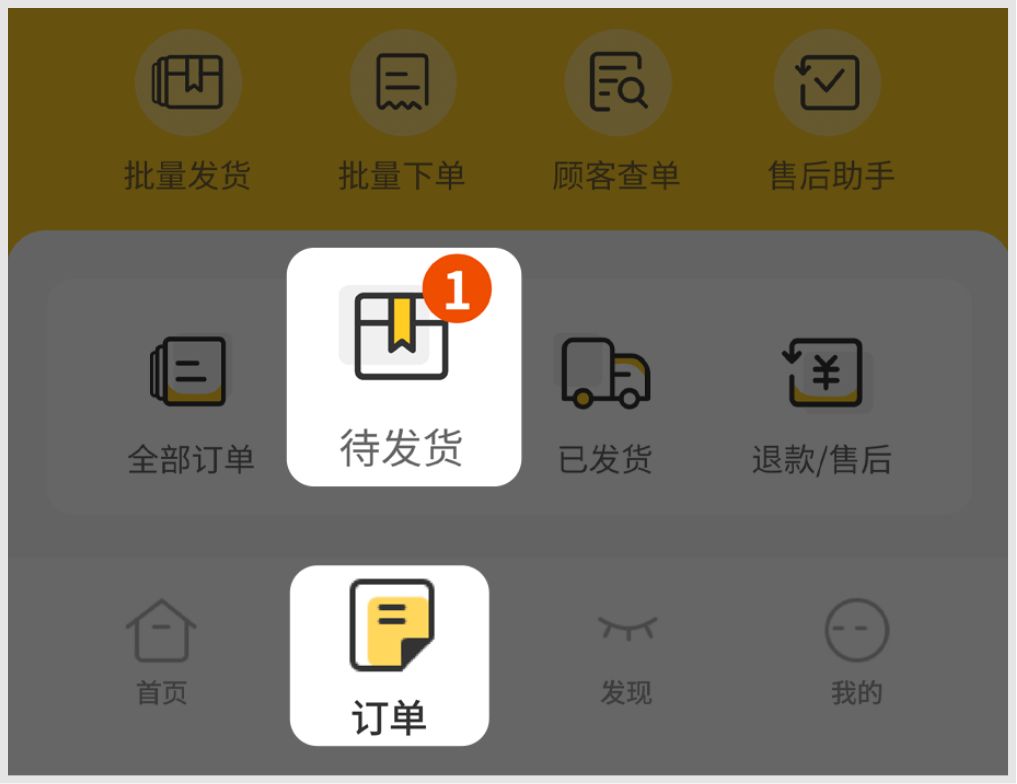The height and width of the screenshot is (784, 1017).
Task: Switch to the 我的 profile tab
Action: 857,651
